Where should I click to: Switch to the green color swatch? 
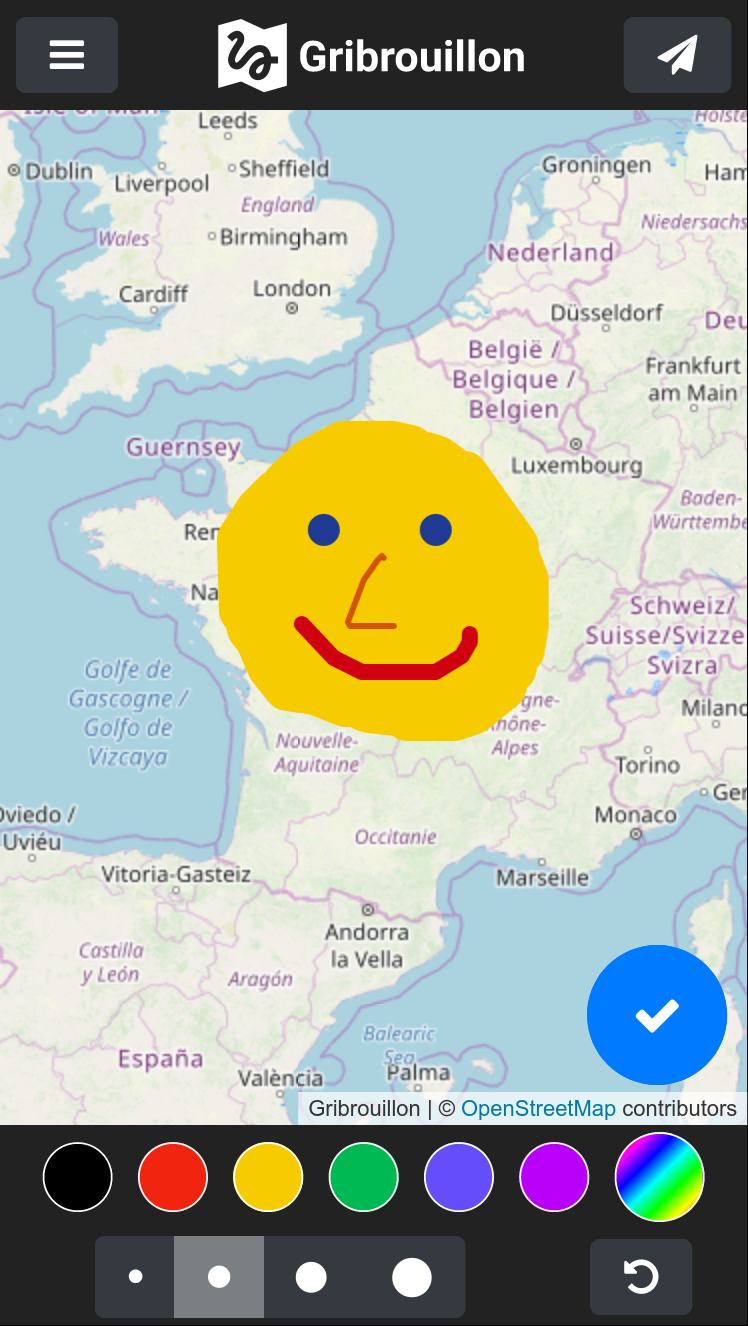coord(364,1177)
